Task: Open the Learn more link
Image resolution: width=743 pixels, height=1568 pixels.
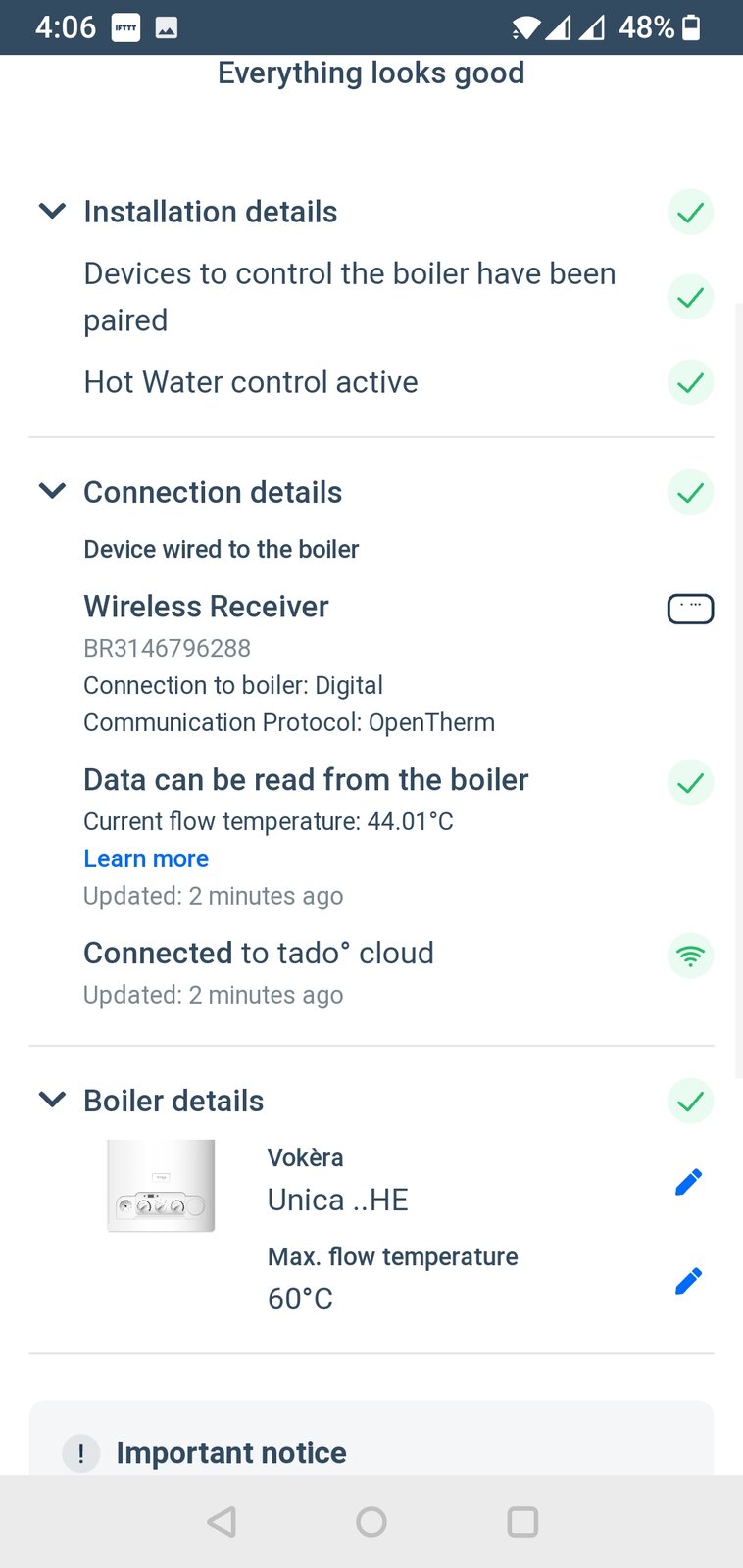Action: [x=146, y=858]
